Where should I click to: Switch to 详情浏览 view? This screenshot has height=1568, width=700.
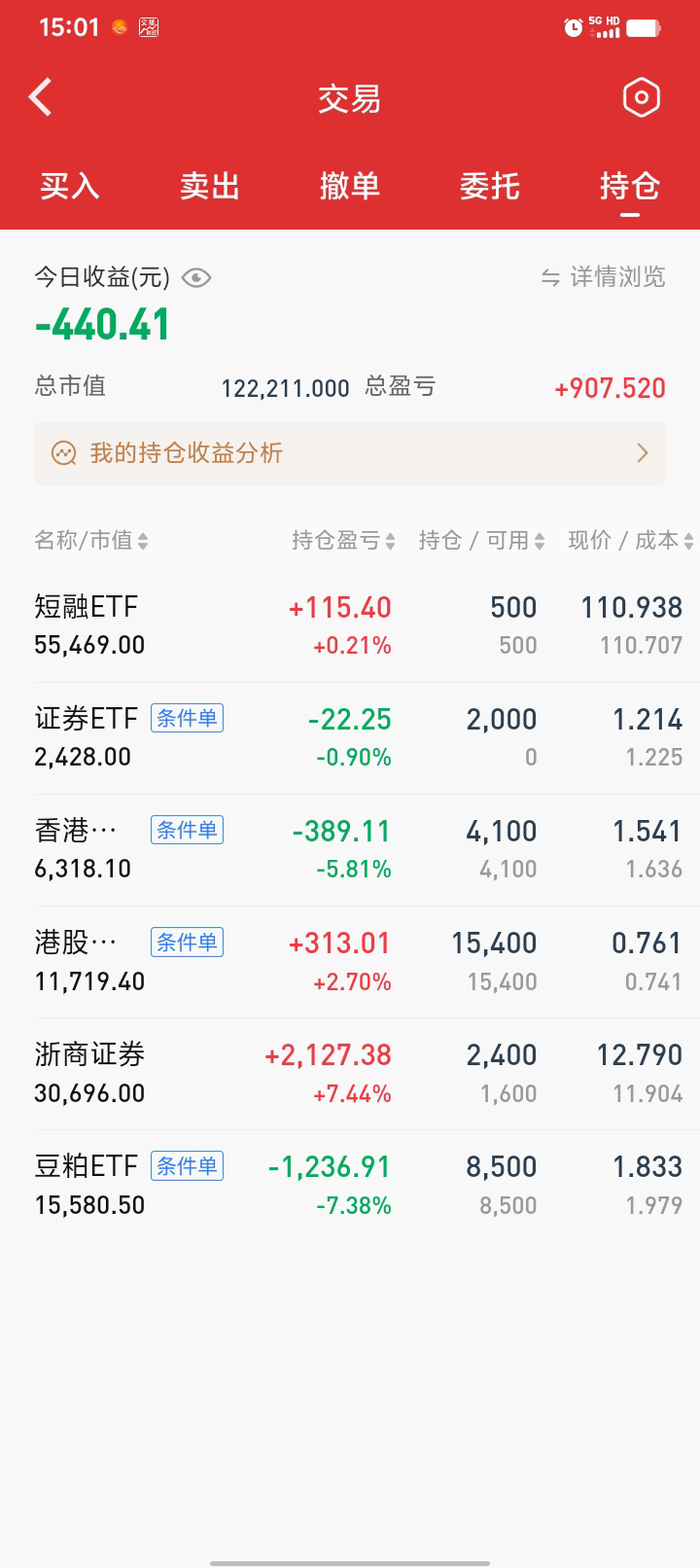point(604,277)
